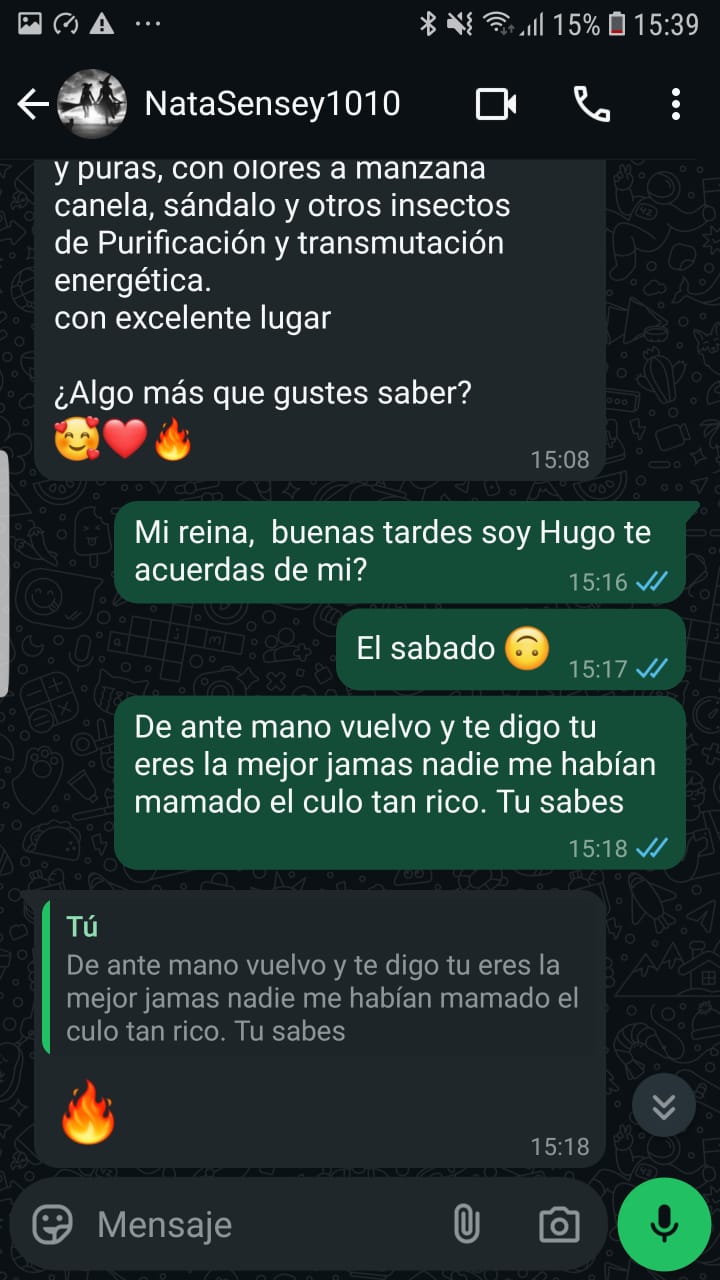
Task: Open the camera from the message bar
Action: (x=559, y=1224)
